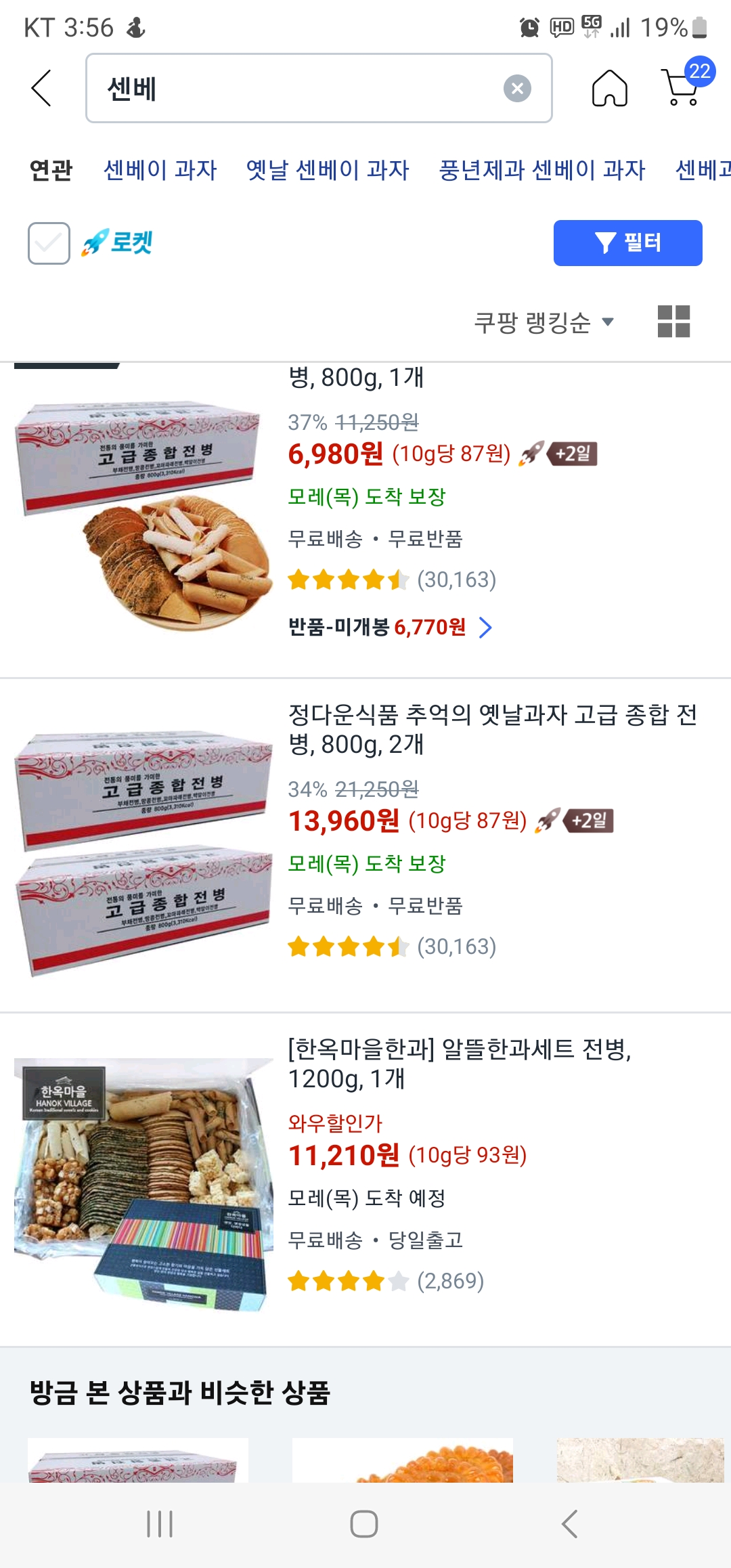Search related term 옛날 센베이 과자

[x=328, y=170]
